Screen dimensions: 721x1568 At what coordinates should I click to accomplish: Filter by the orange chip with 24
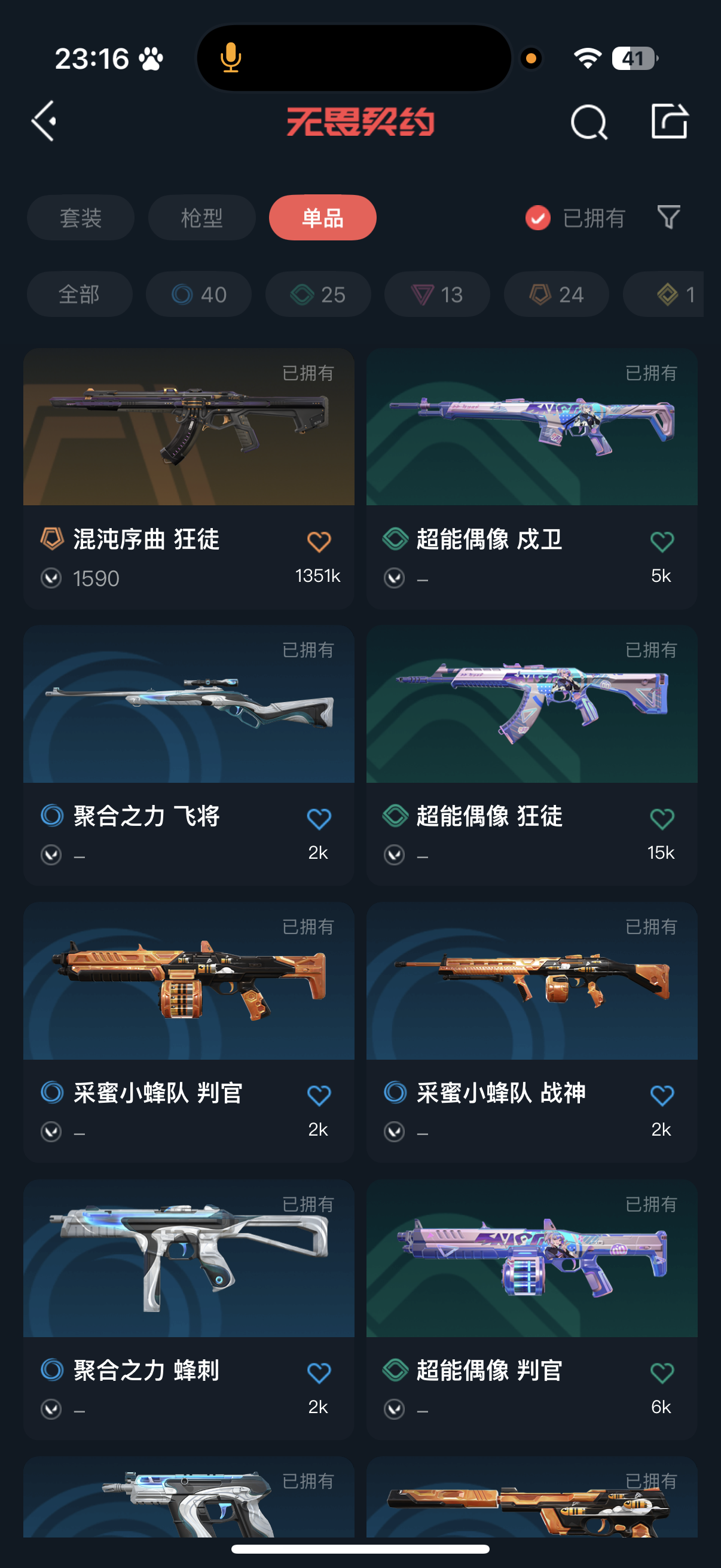click(x=556, y=295)
